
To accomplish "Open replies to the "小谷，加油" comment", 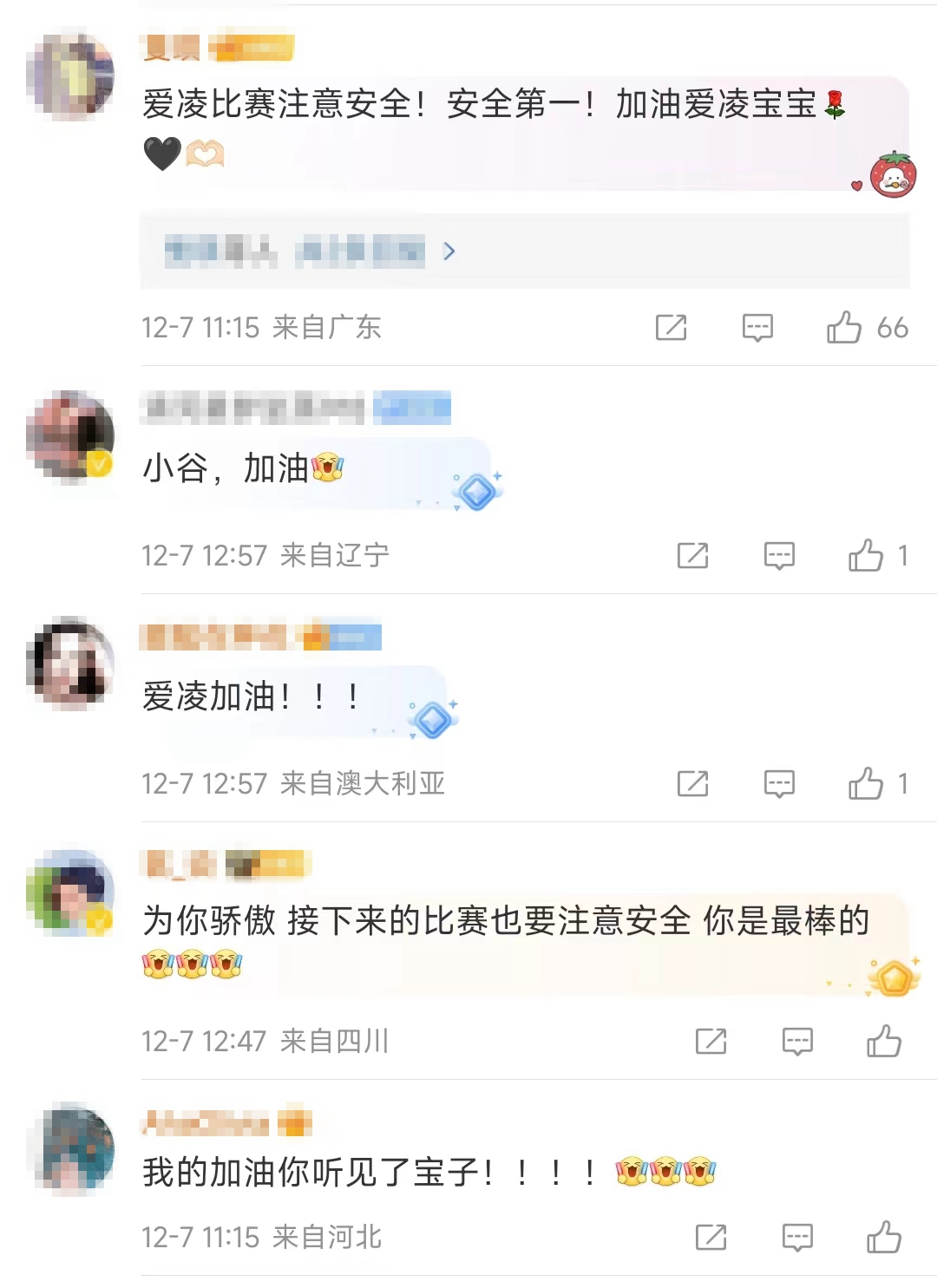I will pyautogui.click(x=781, y=556).
